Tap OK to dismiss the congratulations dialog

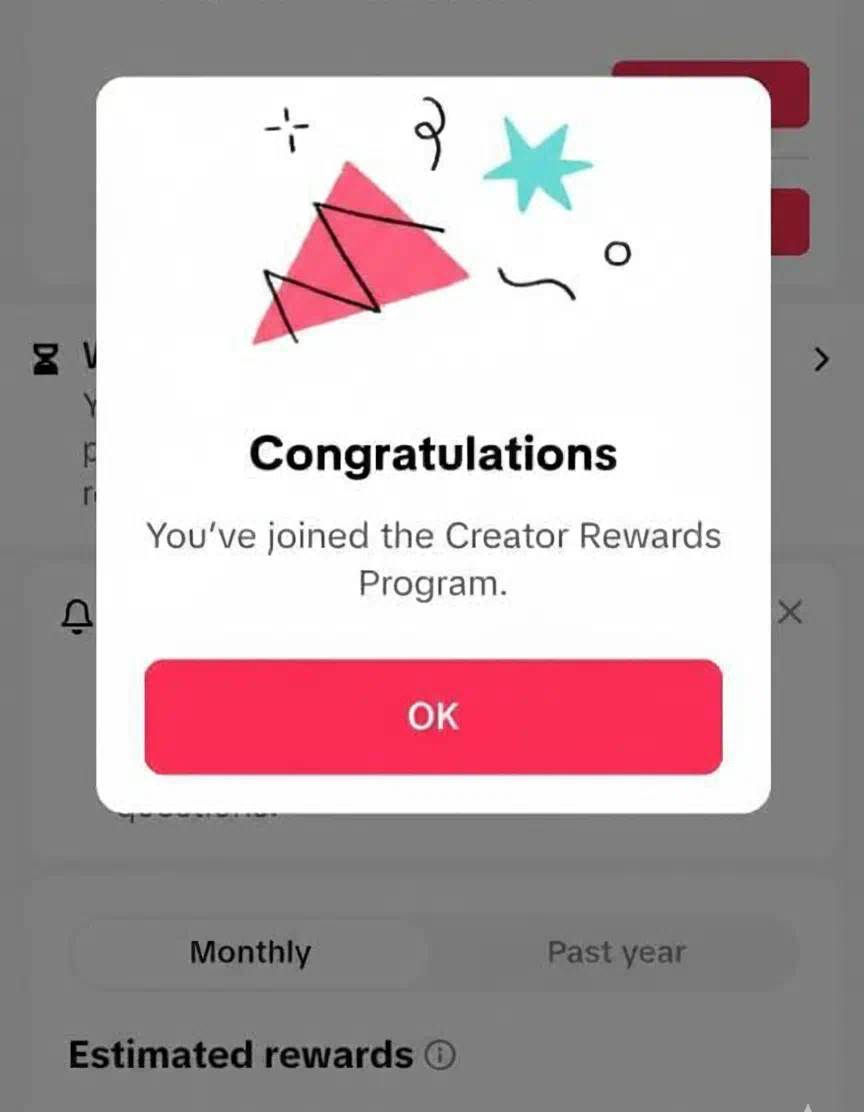click(433, 716)
